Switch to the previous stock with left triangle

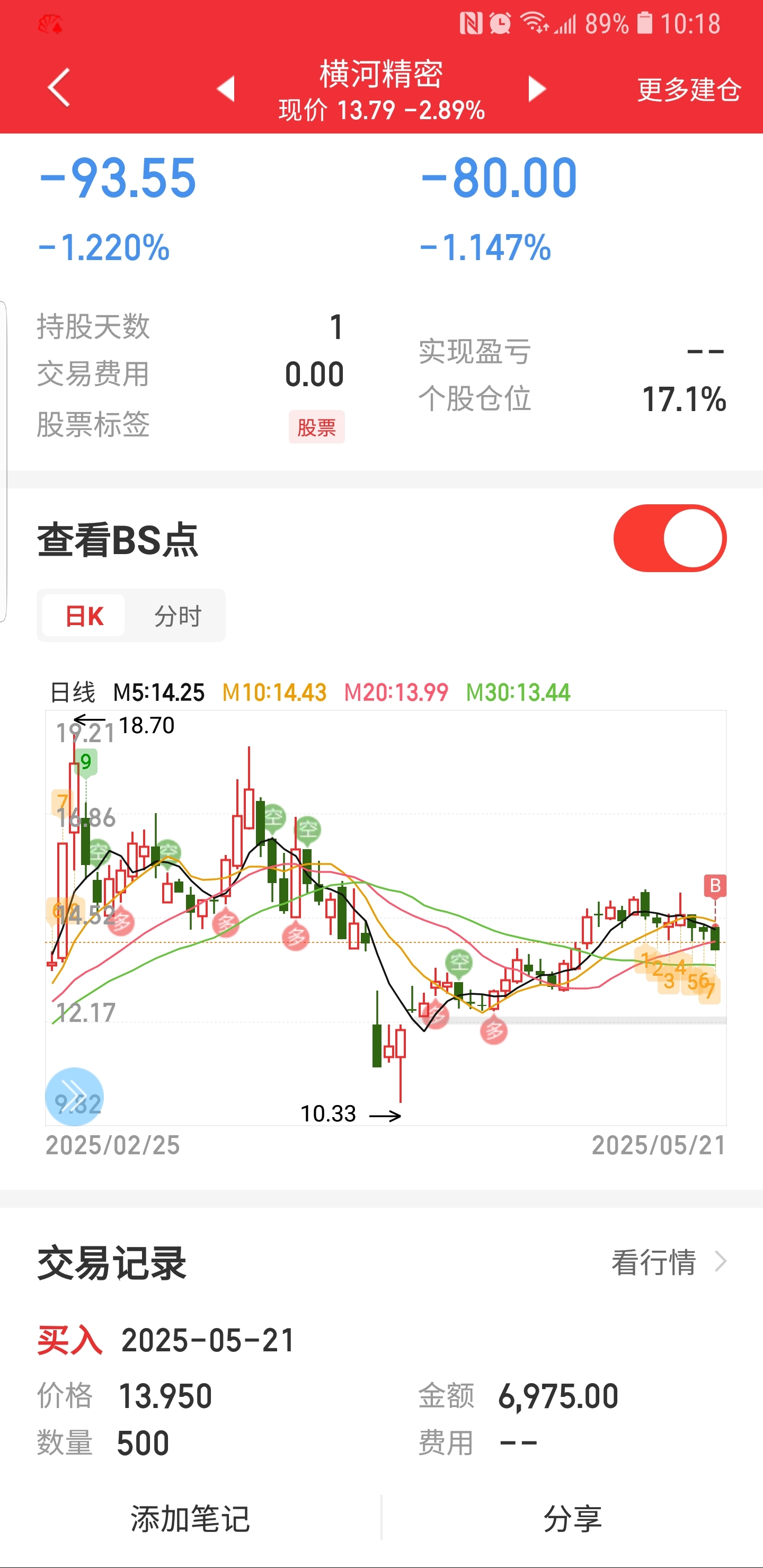click(227, 89)
